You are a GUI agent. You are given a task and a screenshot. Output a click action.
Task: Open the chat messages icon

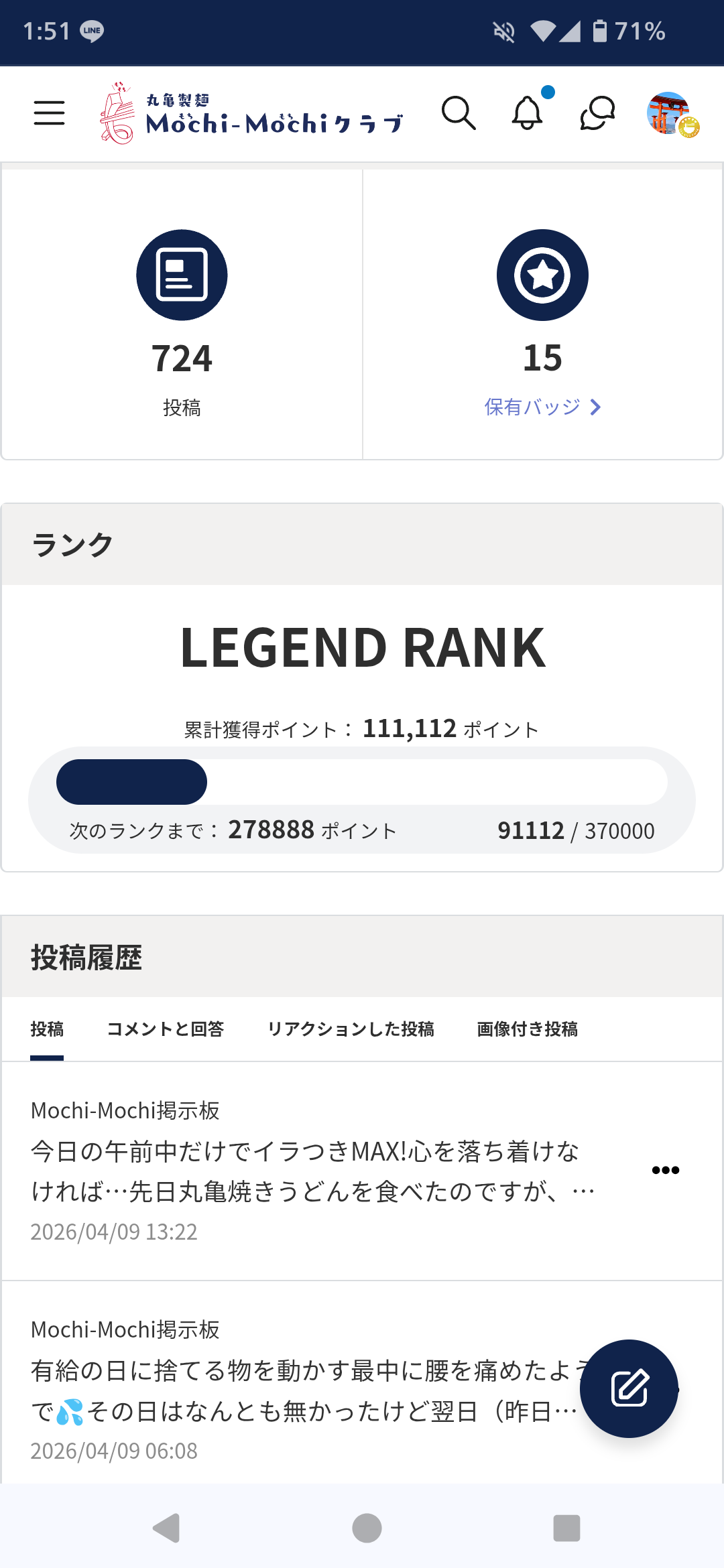597,113
